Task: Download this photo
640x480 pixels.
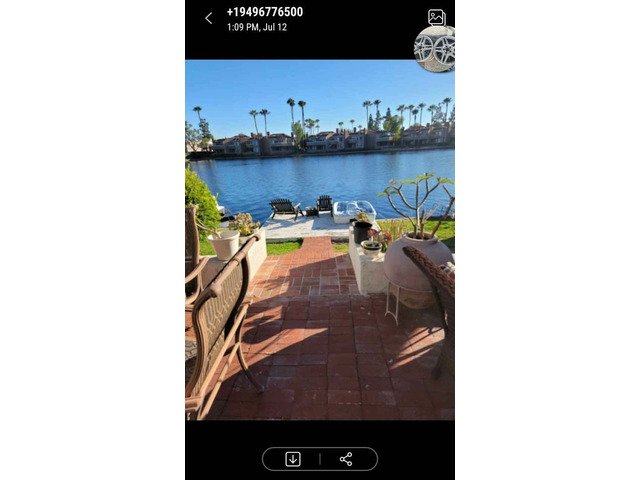Action: [293, 459]
